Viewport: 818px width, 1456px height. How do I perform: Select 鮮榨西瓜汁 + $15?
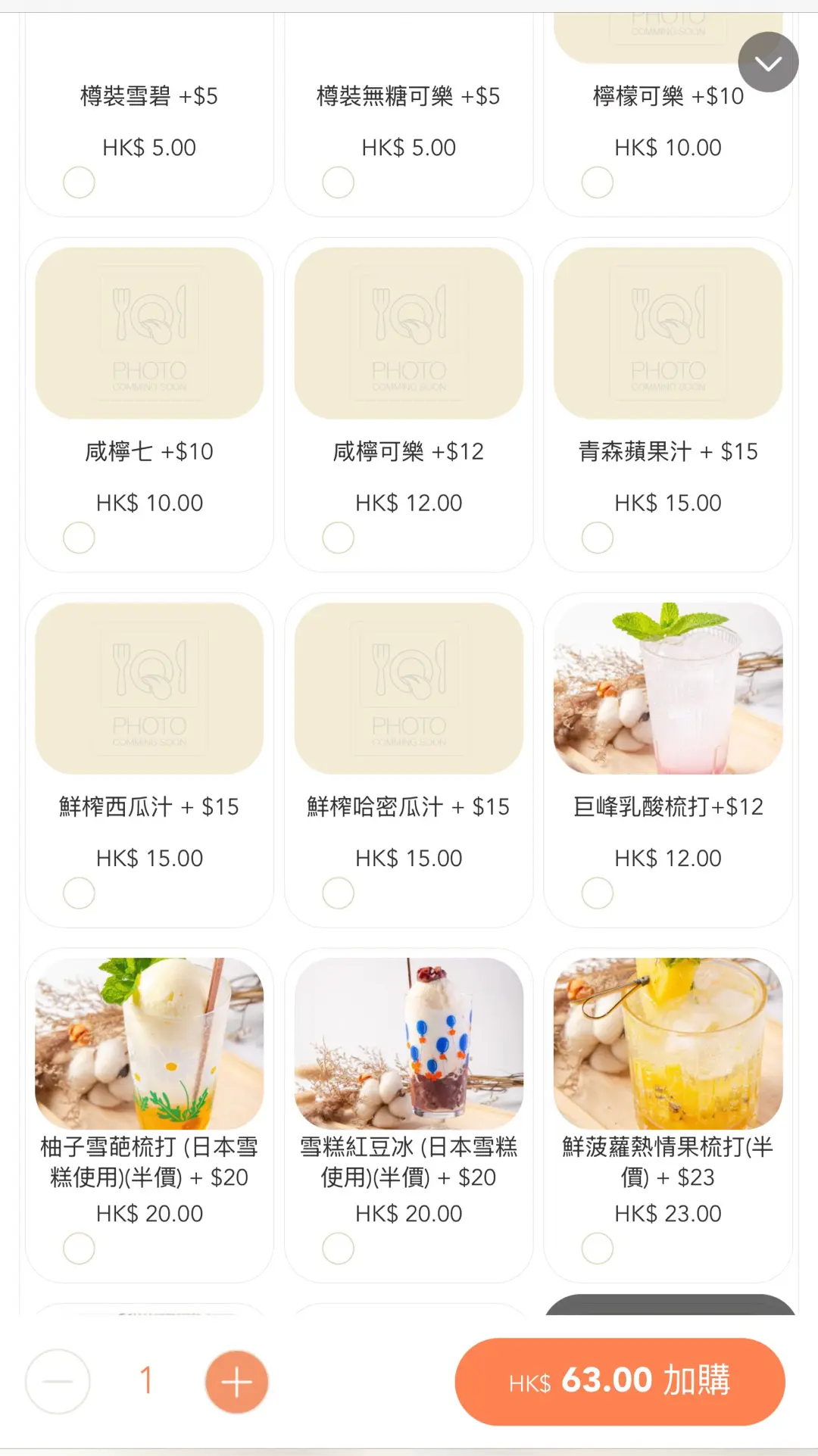79,893
